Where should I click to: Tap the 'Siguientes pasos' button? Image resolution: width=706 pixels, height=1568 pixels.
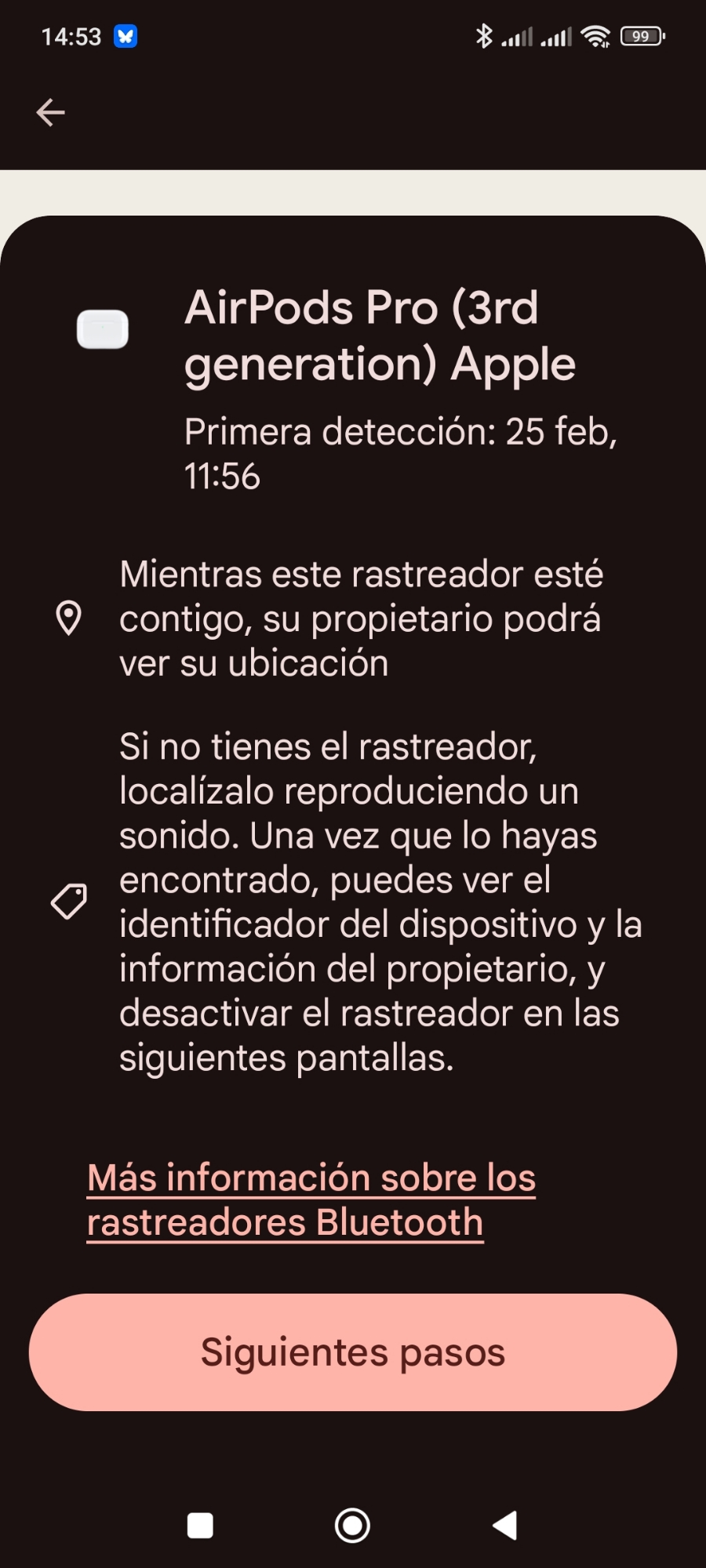pyautogui.click(x=353, y=1352)
